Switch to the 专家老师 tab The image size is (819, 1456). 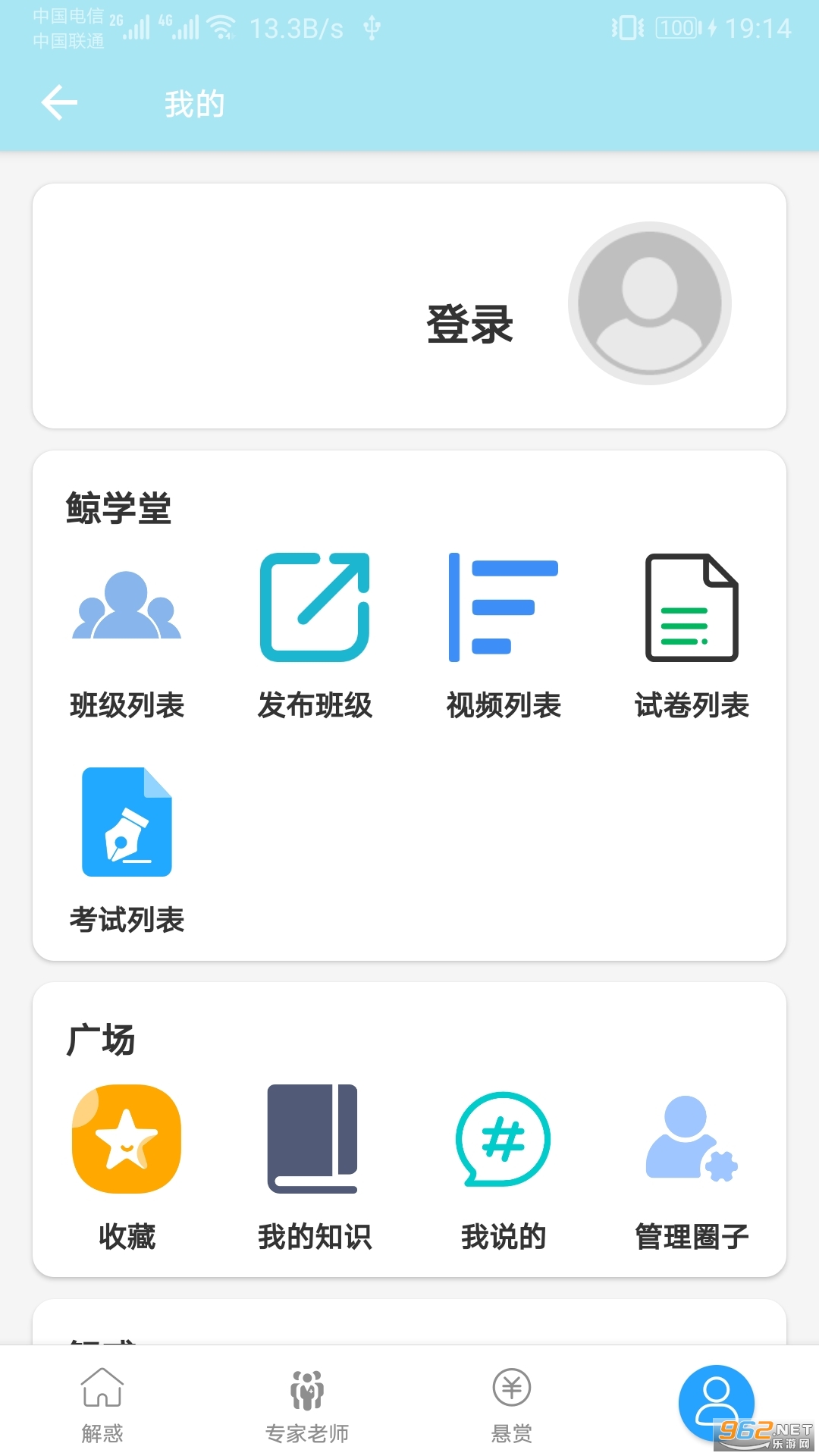307,1404
